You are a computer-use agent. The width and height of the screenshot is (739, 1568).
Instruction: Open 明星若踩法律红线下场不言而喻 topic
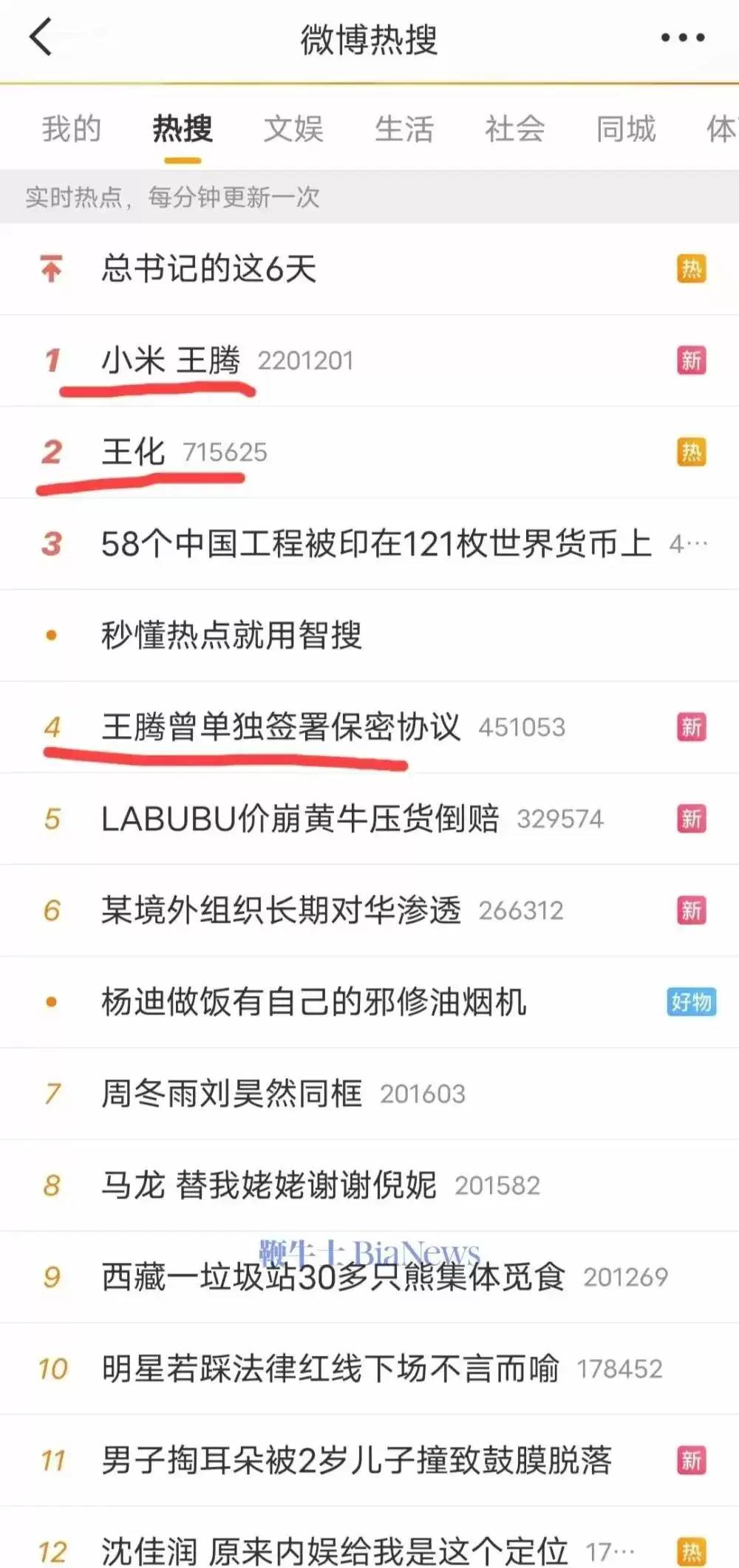330,1368
